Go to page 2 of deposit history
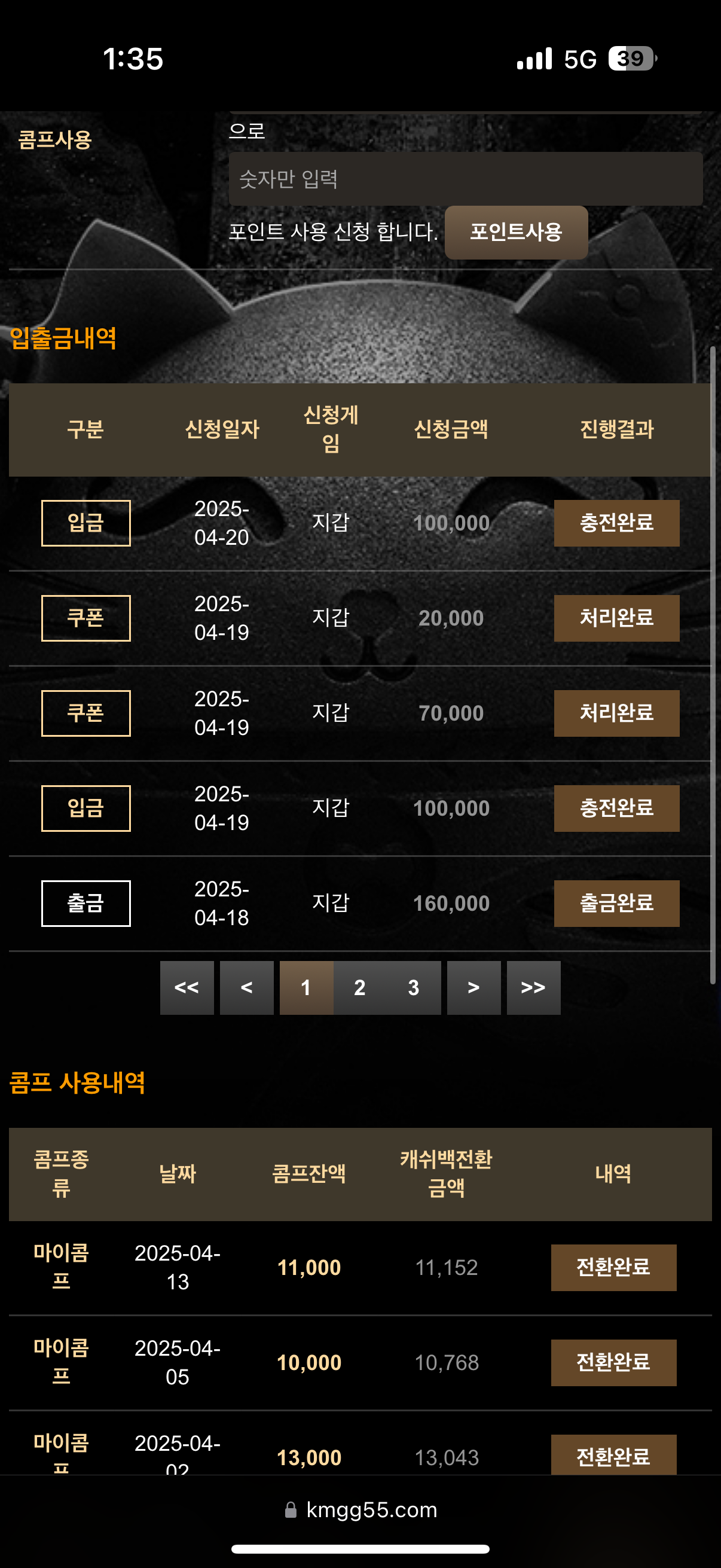721x1568 pixels. point(359,987)
